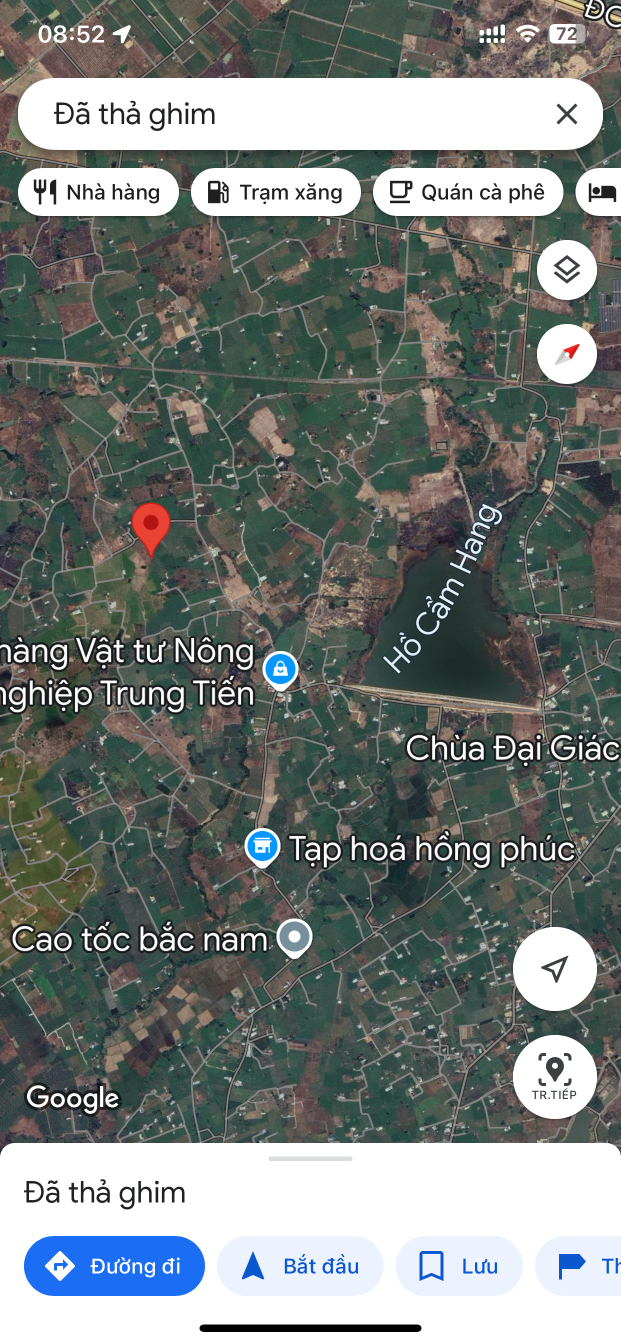Show Quán cà phê nearby
The height and width of the screenshot is (1344, 621).
click(467, 192)
